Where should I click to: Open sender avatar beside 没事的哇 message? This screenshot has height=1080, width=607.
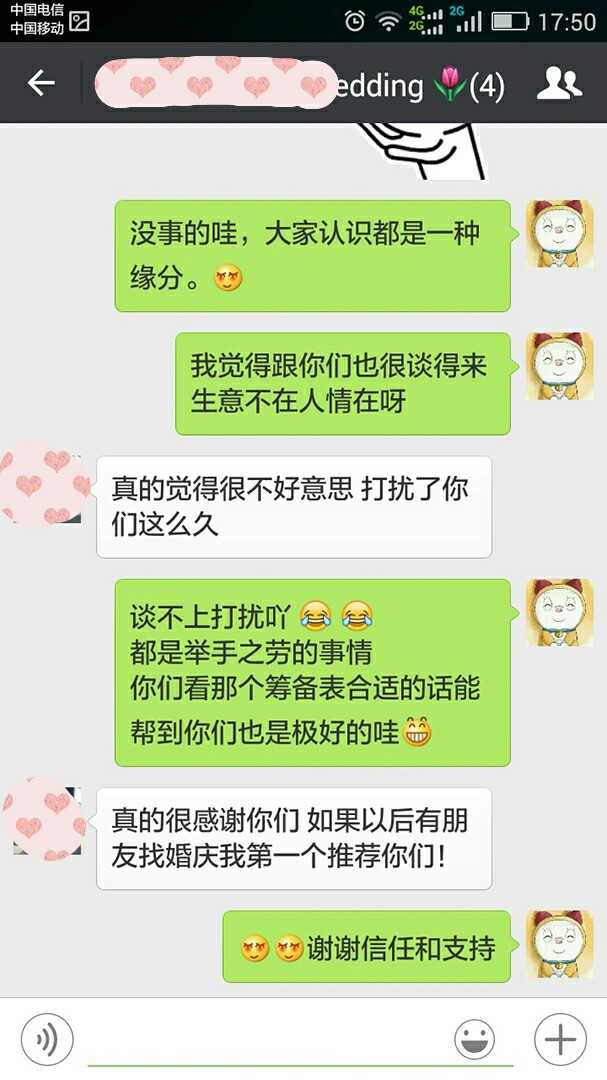point(560,233)
